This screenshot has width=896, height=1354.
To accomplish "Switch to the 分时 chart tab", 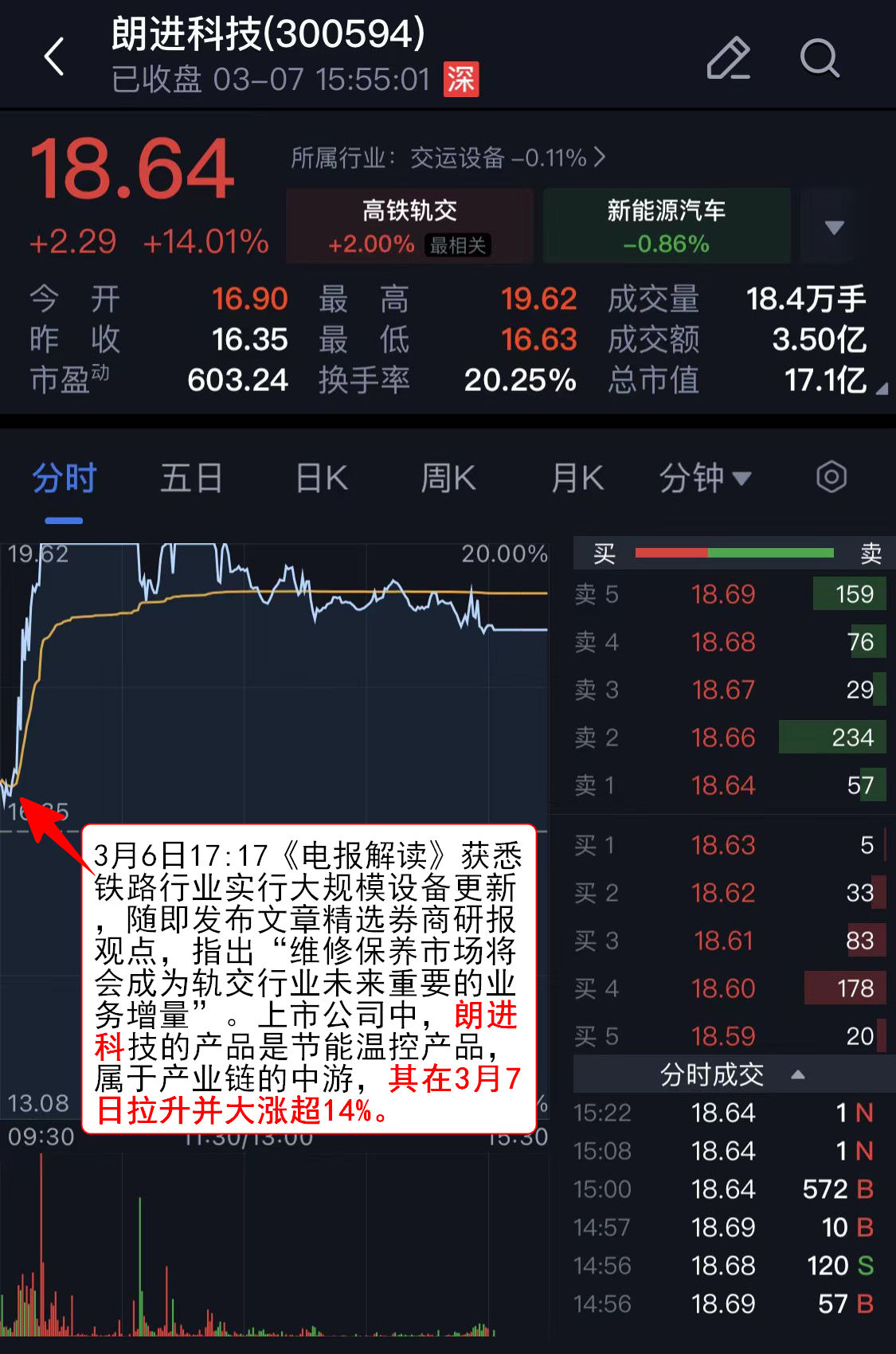I will [x=64, y=479].
